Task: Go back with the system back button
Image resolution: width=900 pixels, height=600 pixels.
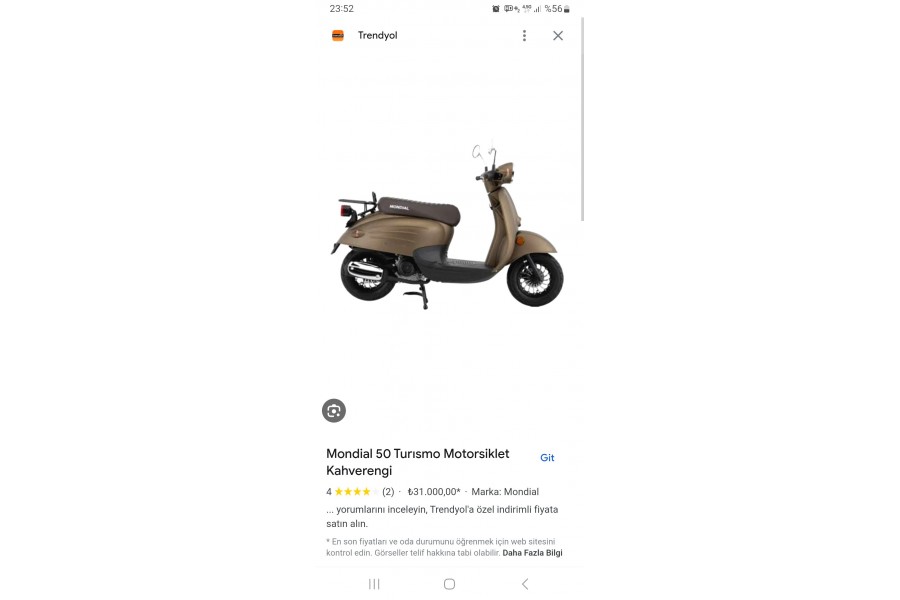Action: point(525,584)
